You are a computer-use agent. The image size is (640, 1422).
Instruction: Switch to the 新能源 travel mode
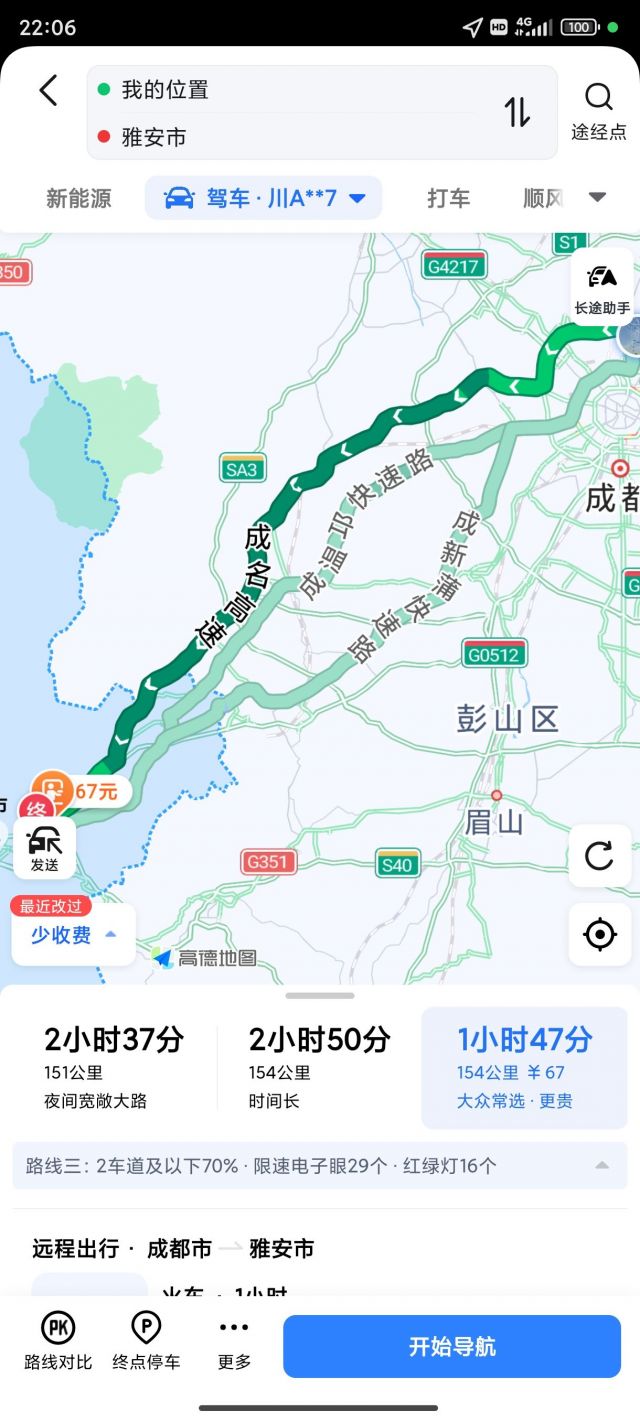pos(78,198)
